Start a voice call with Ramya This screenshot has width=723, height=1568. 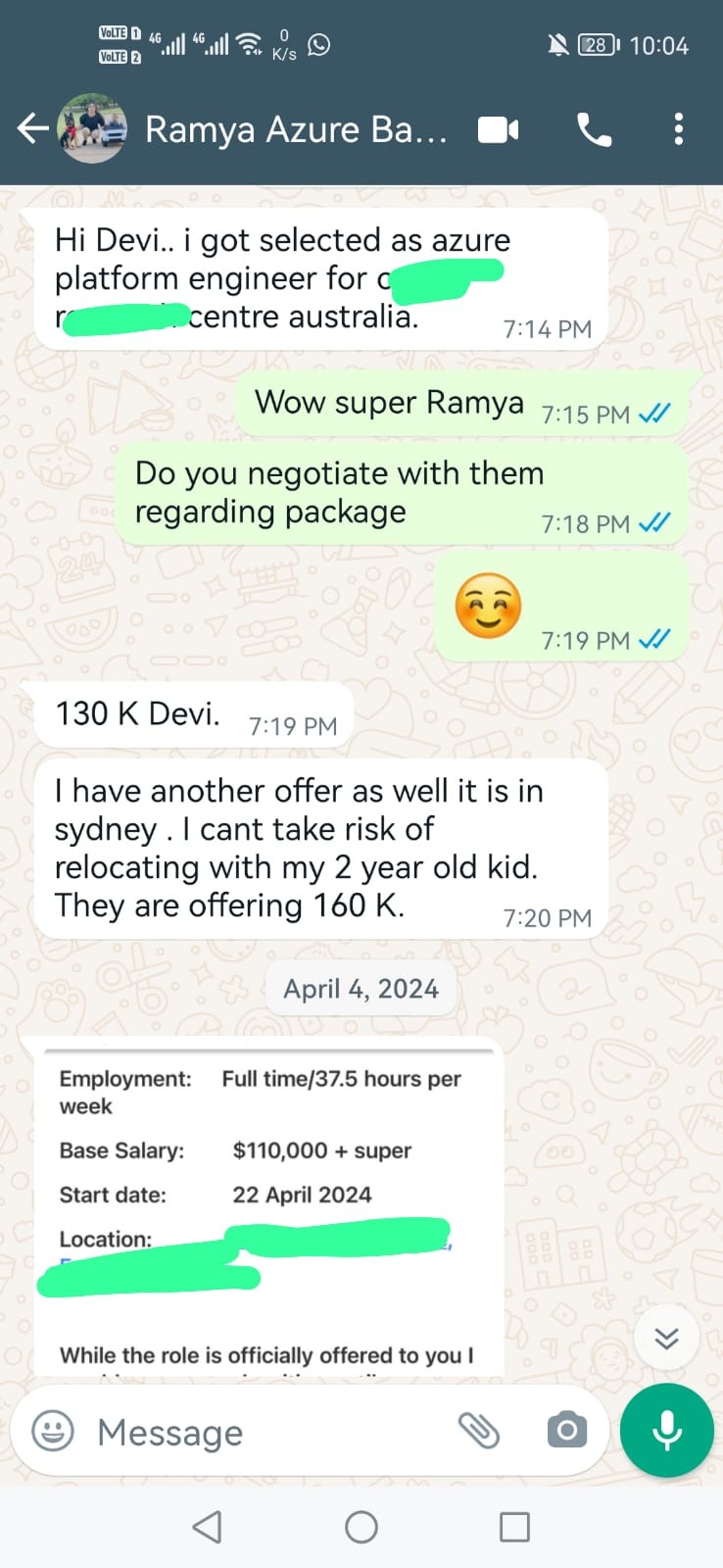tap(594, 129)
